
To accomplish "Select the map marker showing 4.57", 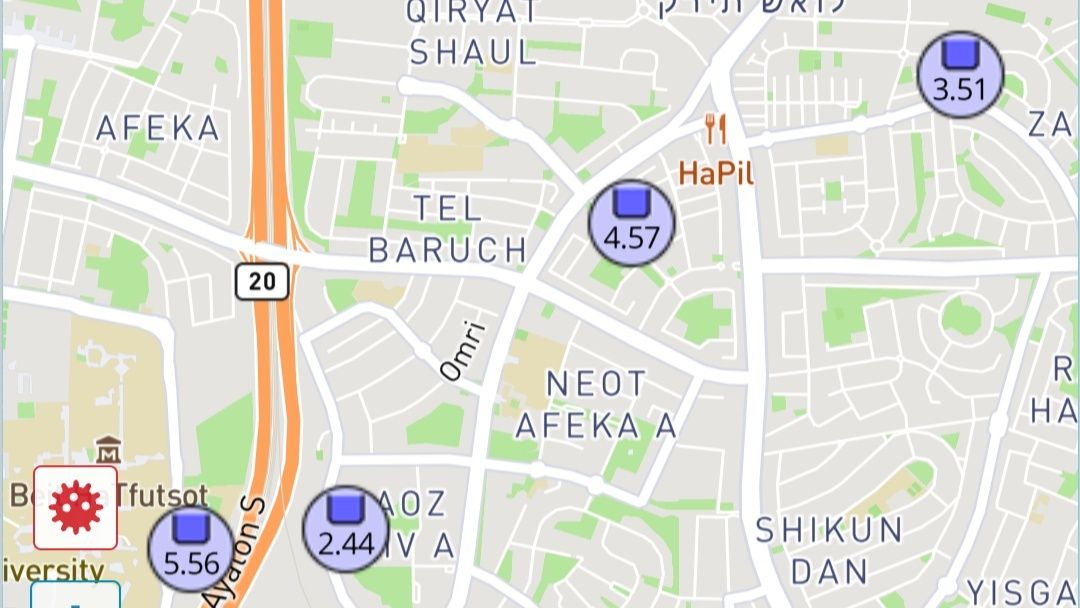I will 631,222.
